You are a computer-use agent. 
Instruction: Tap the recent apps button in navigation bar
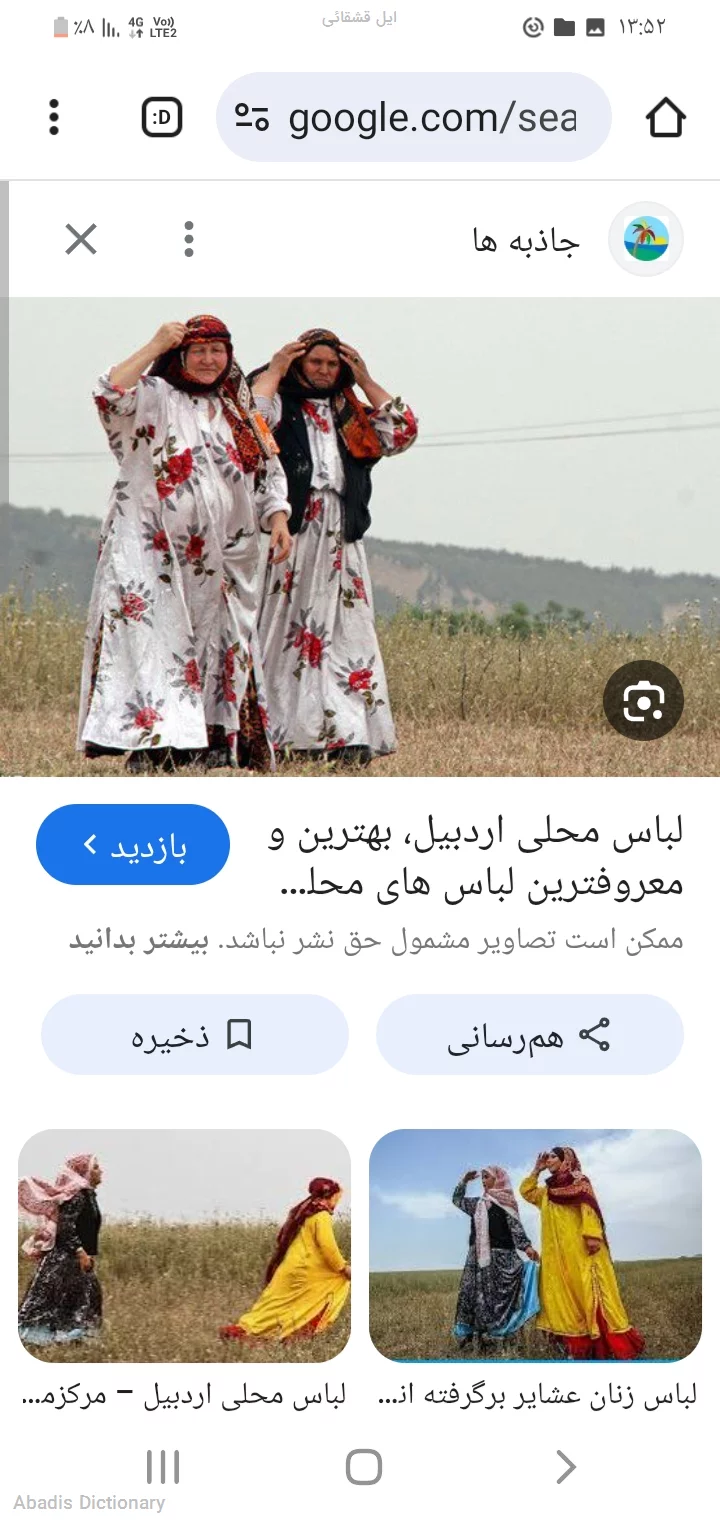click(x=163, y=1466)
